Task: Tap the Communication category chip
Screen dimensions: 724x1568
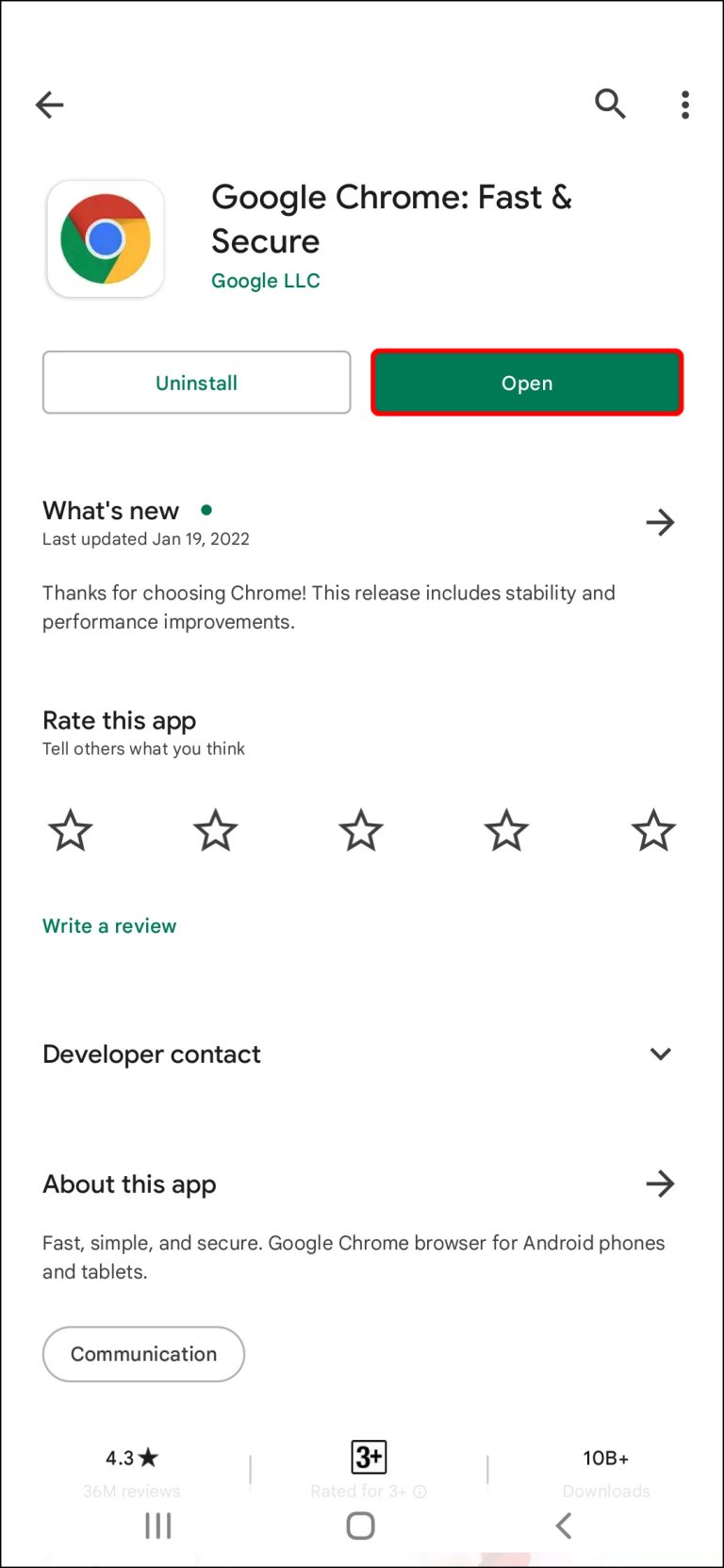Action: [x=142, y=1354]
